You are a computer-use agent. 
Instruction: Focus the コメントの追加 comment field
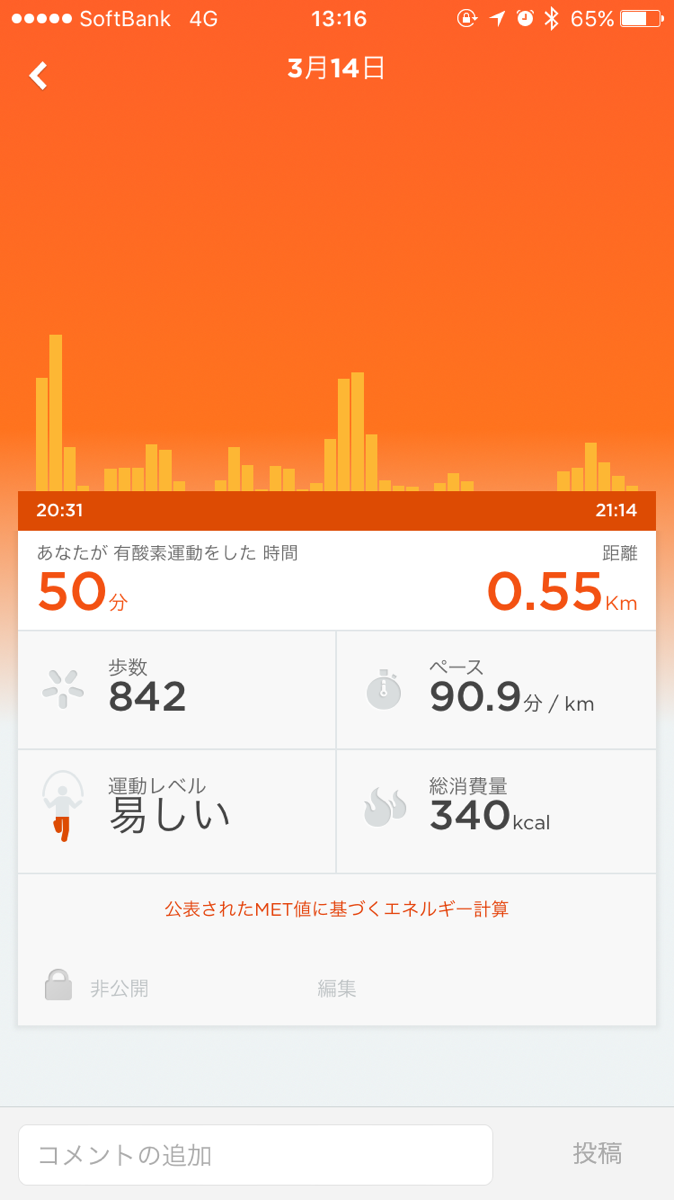point(255,1155)
